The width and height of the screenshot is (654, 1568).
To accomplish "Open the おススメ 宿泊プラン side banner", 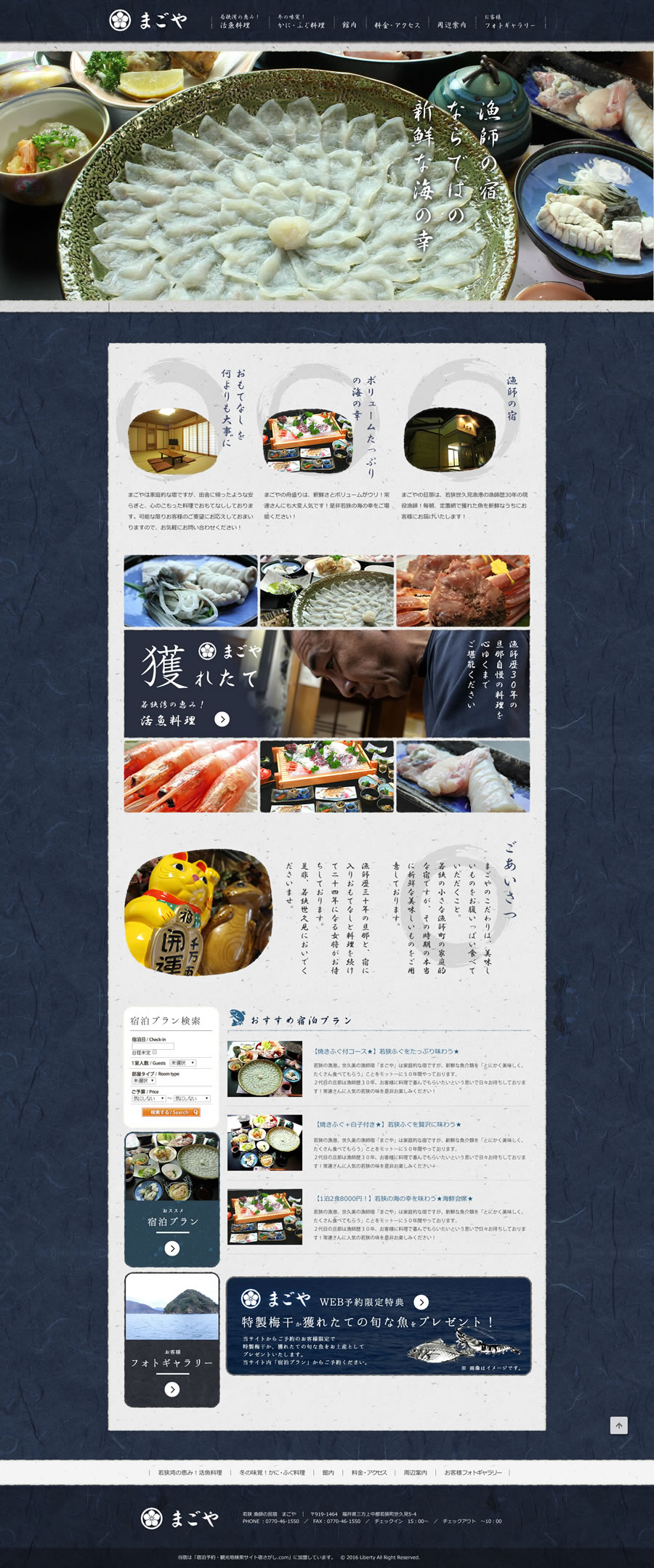I will (x=171, y=1199).
